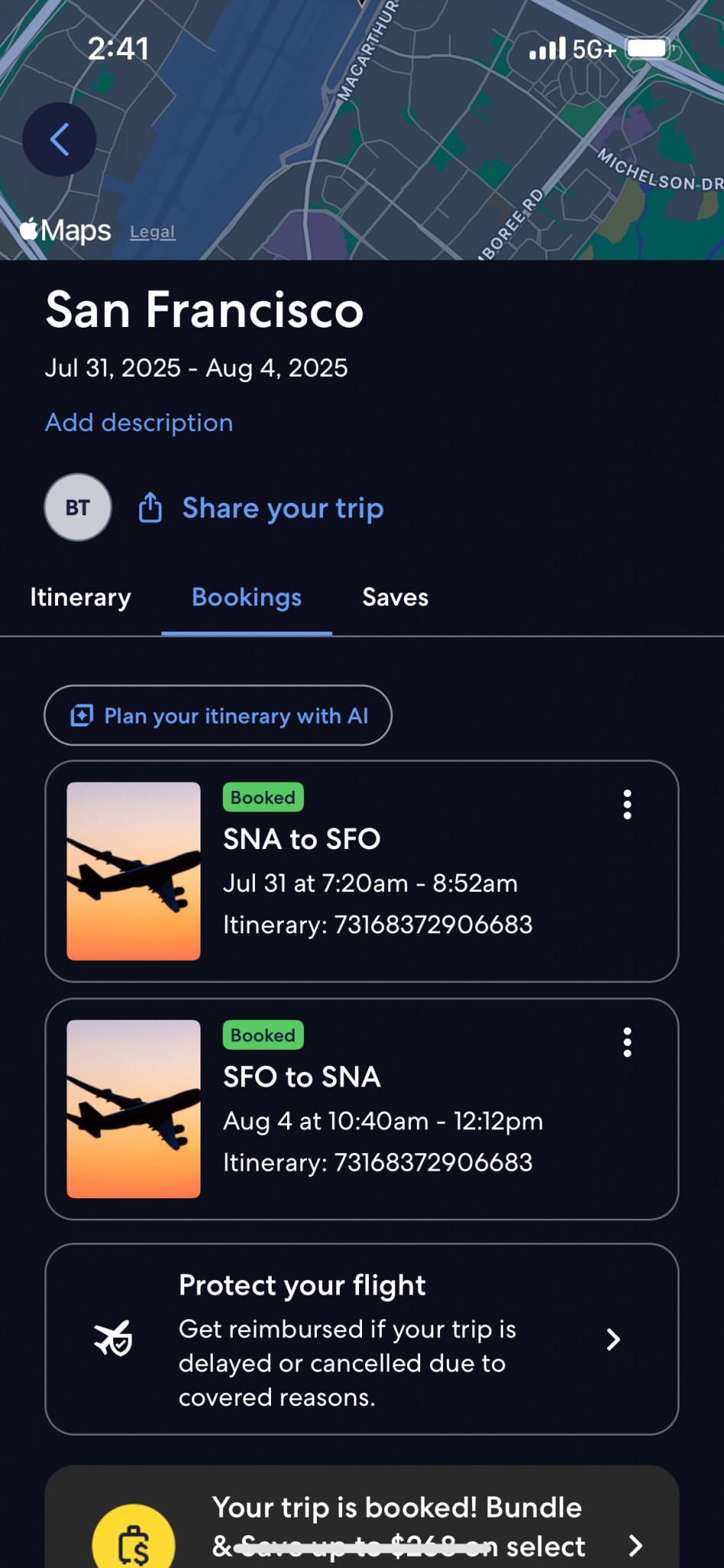Plan your itinerary with AI
Screen dimensions: 724x1568
tap(218, 715)
